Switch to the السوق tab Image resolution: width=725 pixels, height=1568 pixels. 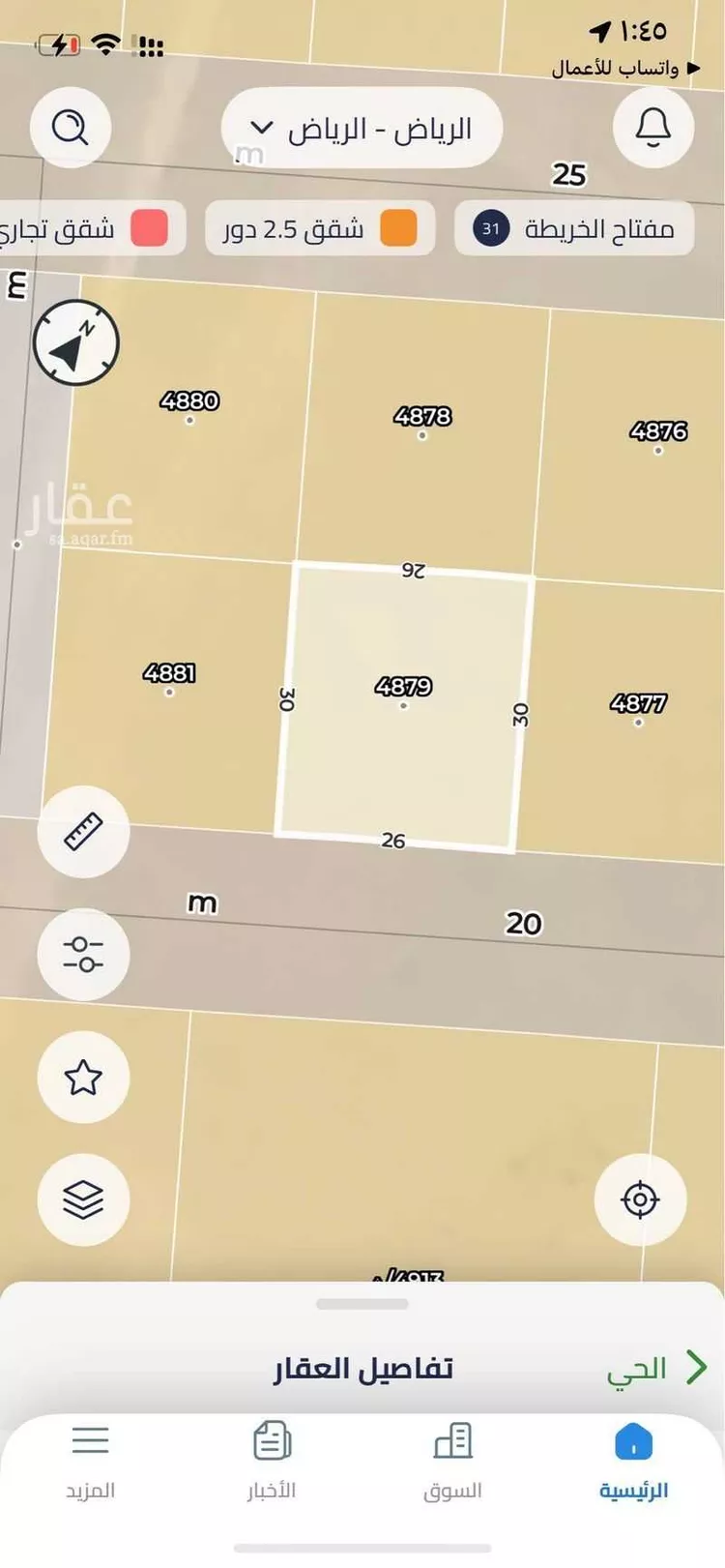pyautogui.click(x=452, y=1462)
